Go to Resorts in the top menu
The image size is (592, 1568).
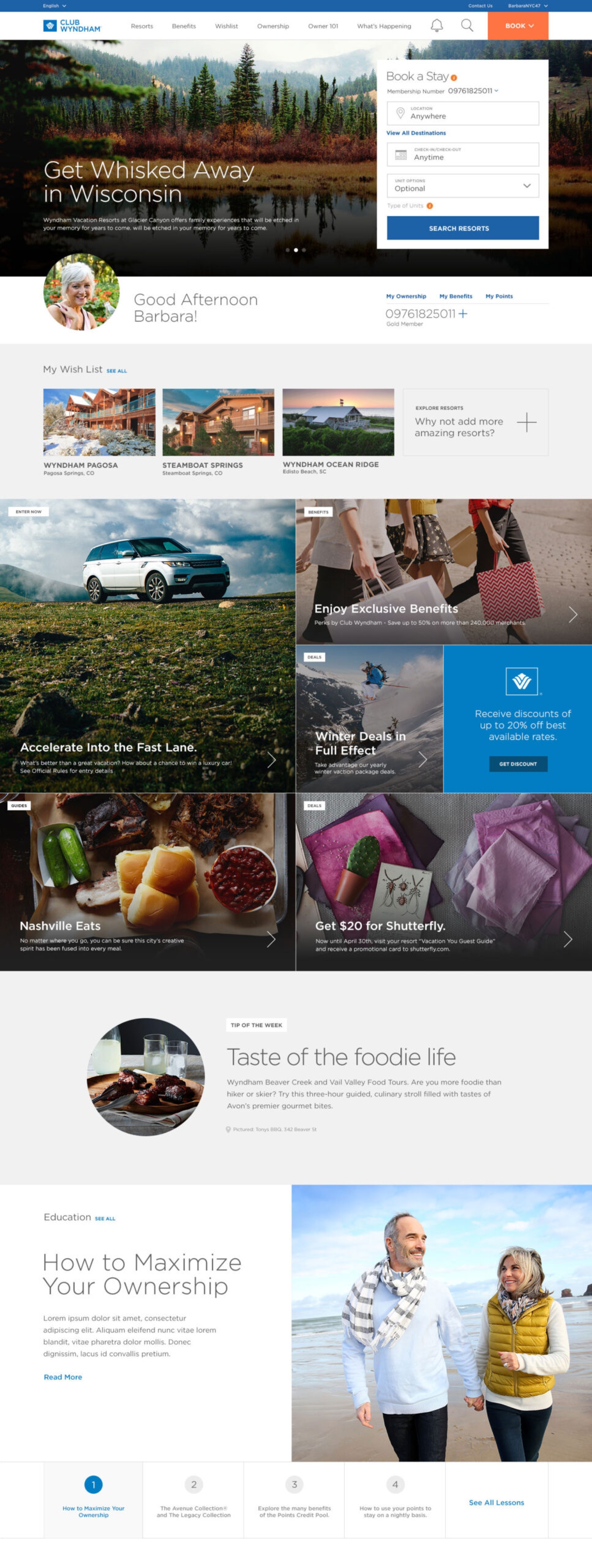142,26
